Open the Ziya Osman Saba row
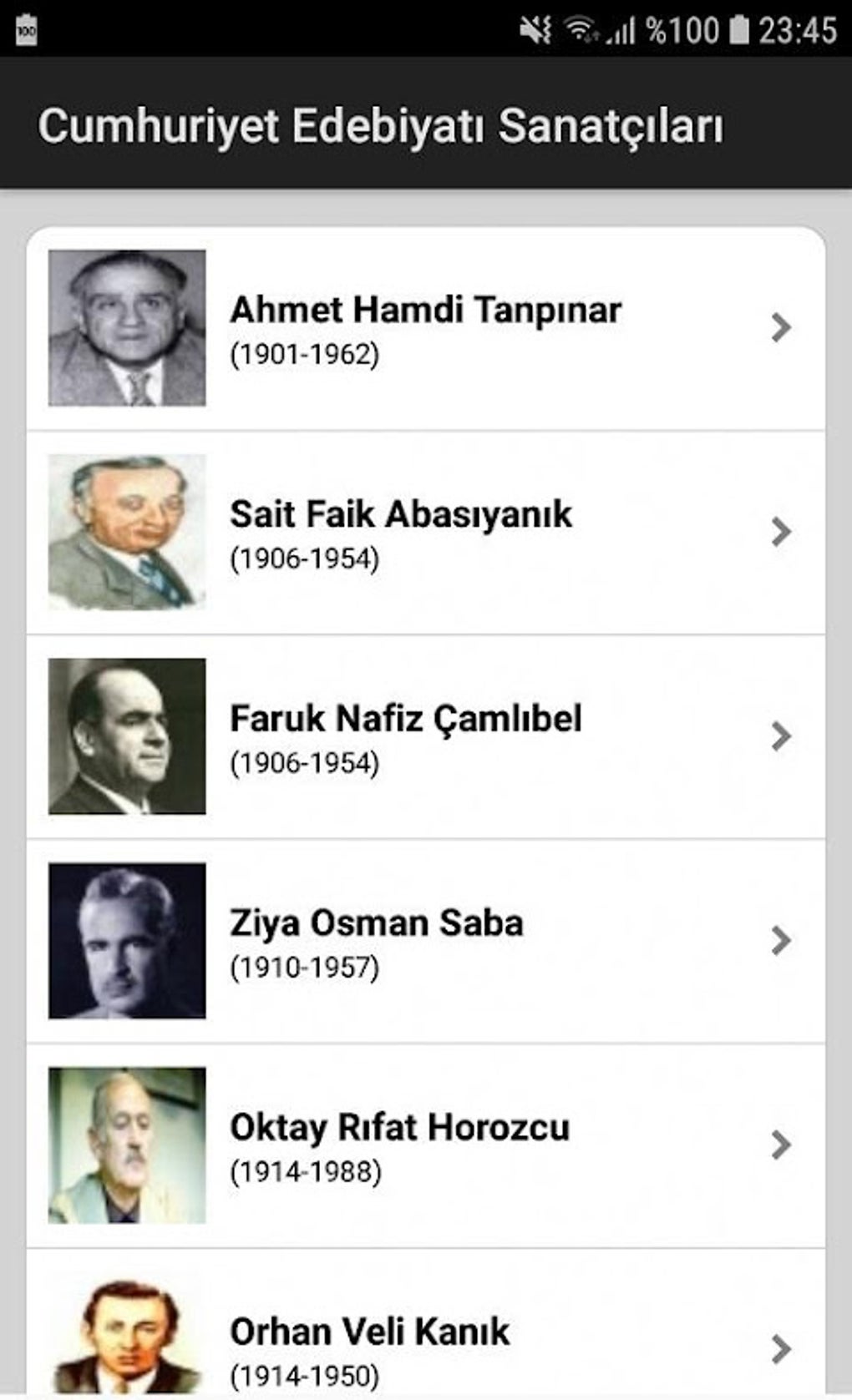This screenshot has height=1400, width=852. click(x=425, y=942)
